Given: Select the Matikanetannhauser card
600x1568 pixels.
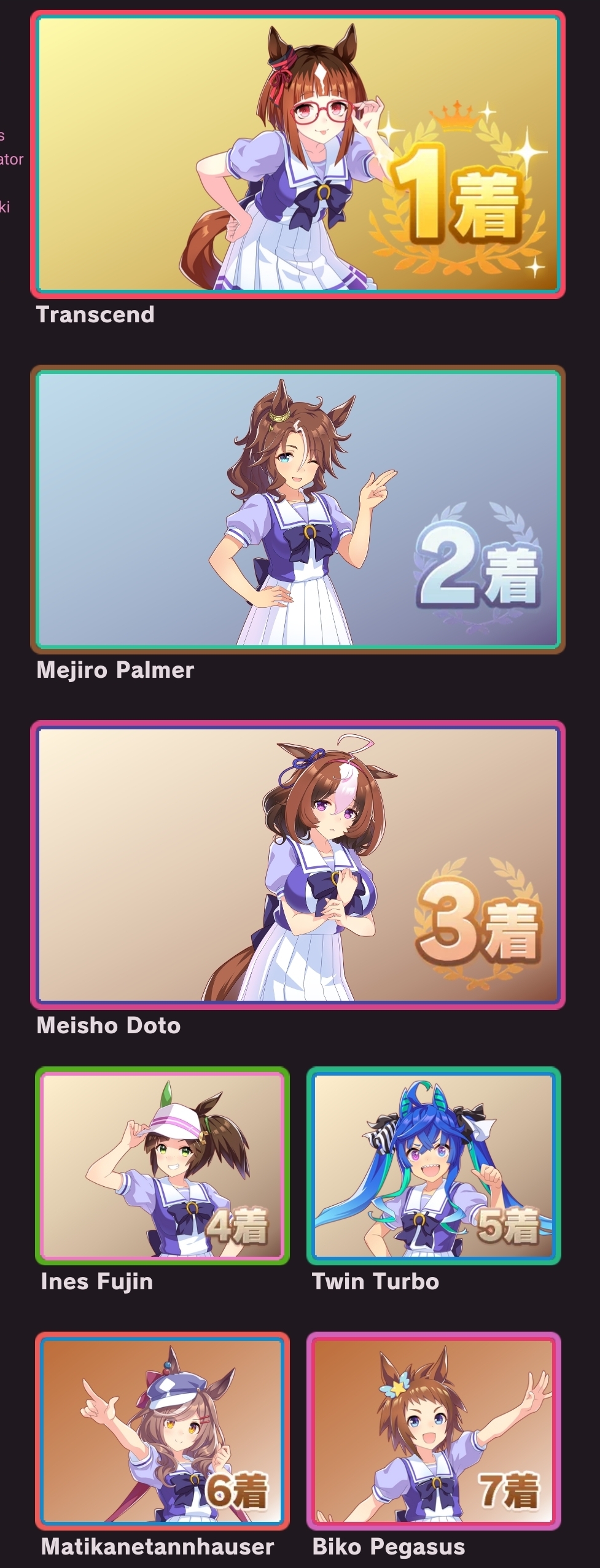Looking at the screenshot, I should pyautogui.click(x=162, y=1430).
